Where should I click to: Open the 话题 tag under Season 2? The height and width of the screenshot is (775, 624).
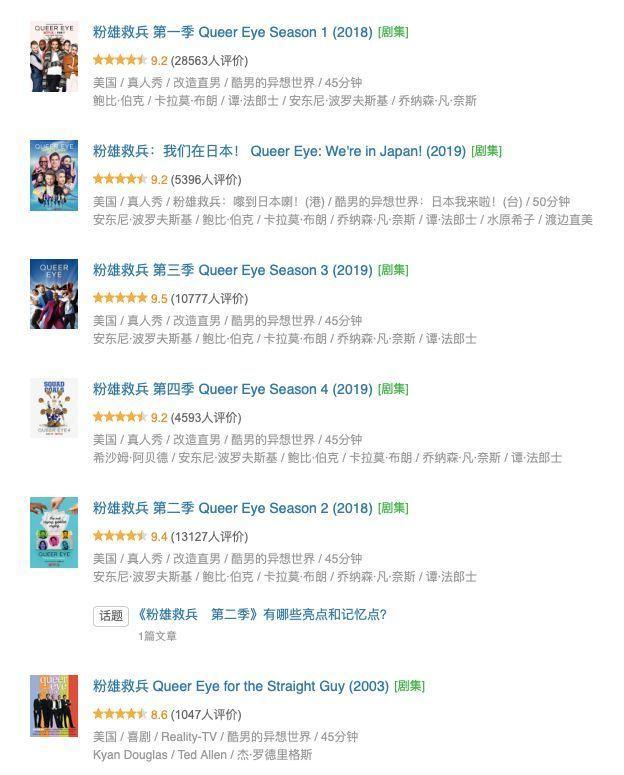click(x=112, y=616)
